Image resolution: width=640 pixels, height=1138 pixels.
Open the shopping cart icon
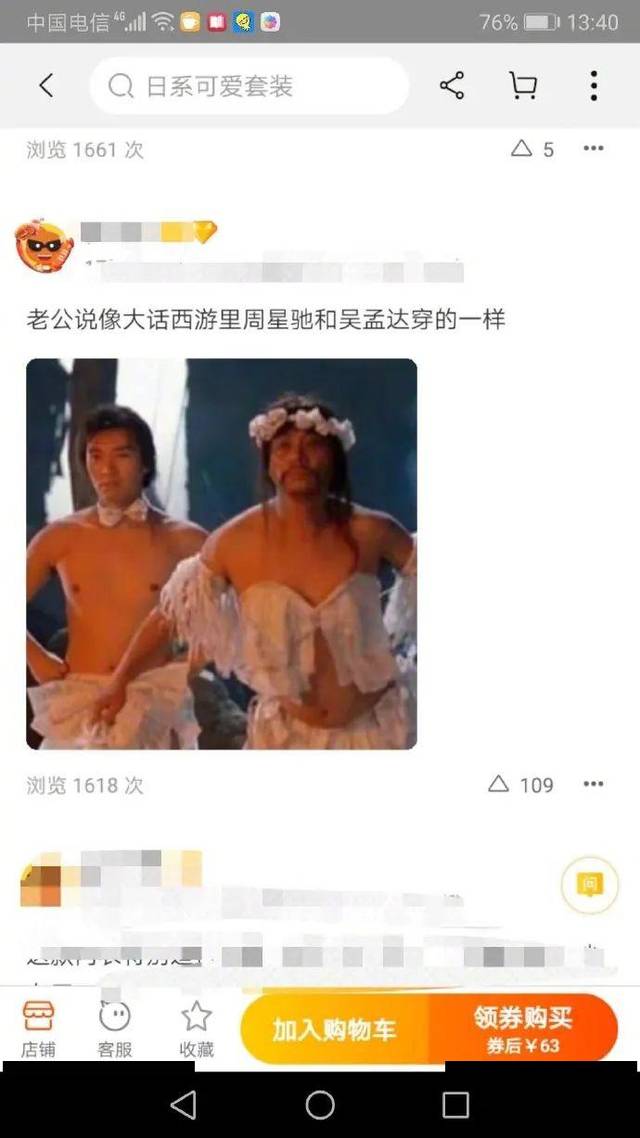tap(523, 86)
